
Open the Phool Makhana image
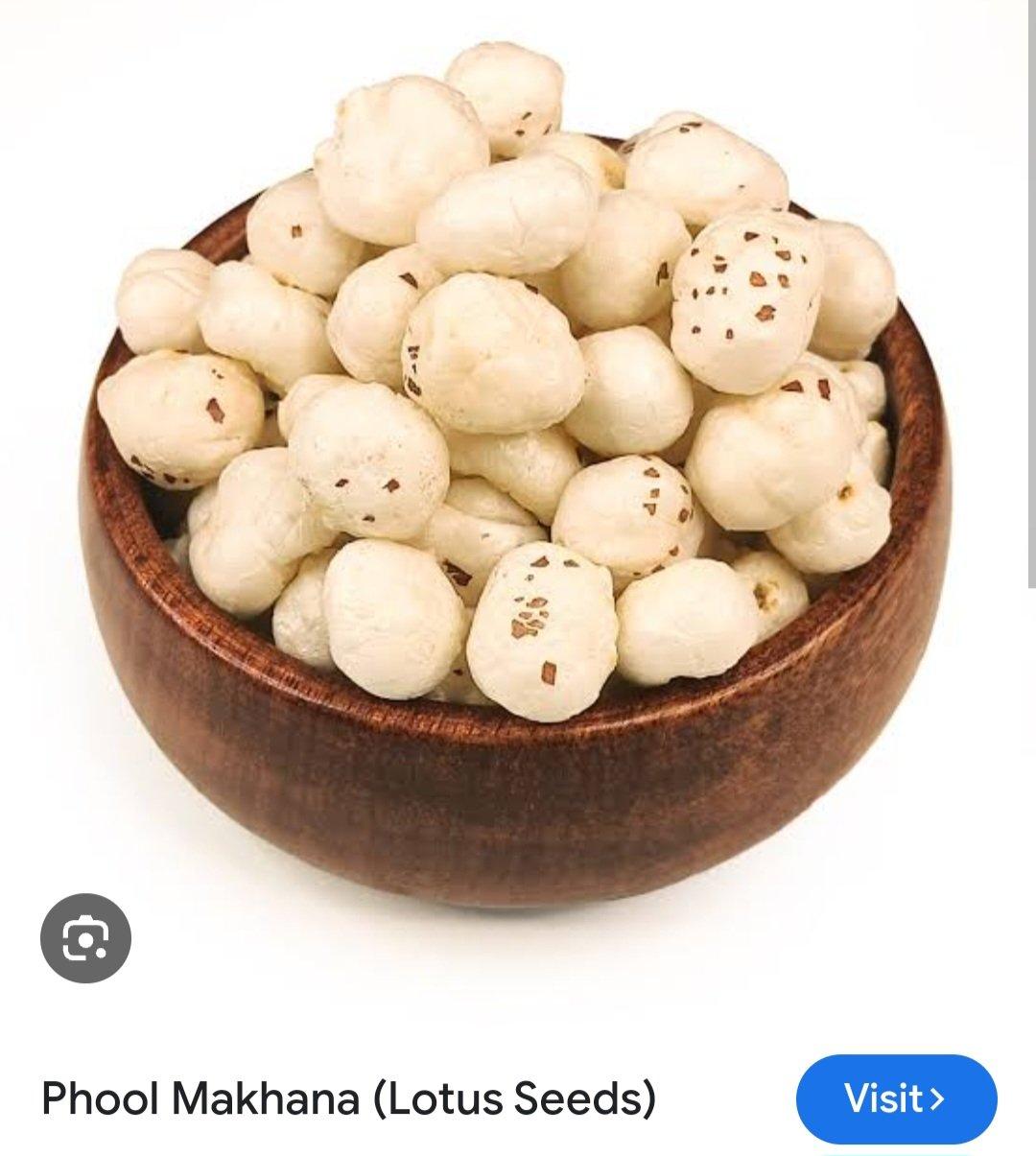tap(518, 460)
